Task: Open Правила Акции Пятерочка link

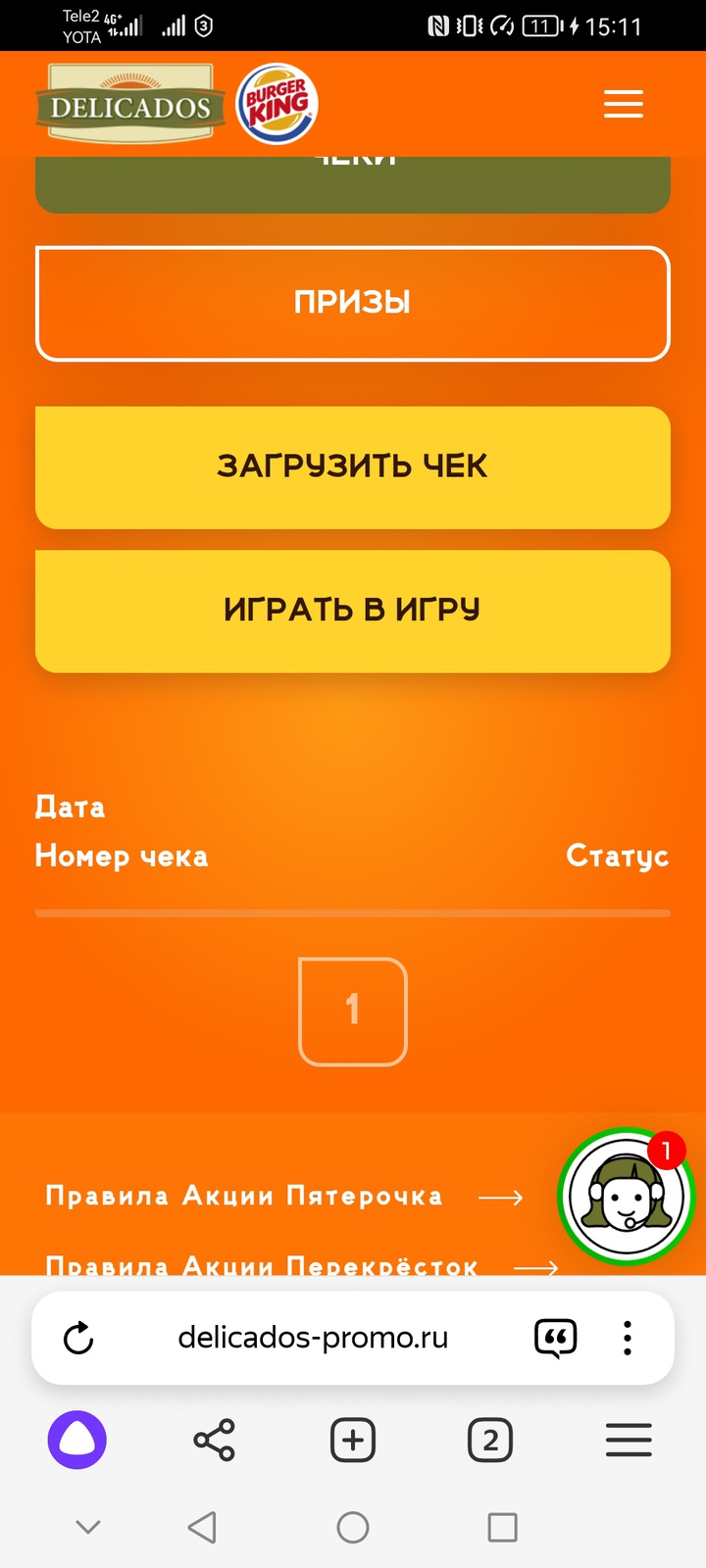Action: (284, 1197)
